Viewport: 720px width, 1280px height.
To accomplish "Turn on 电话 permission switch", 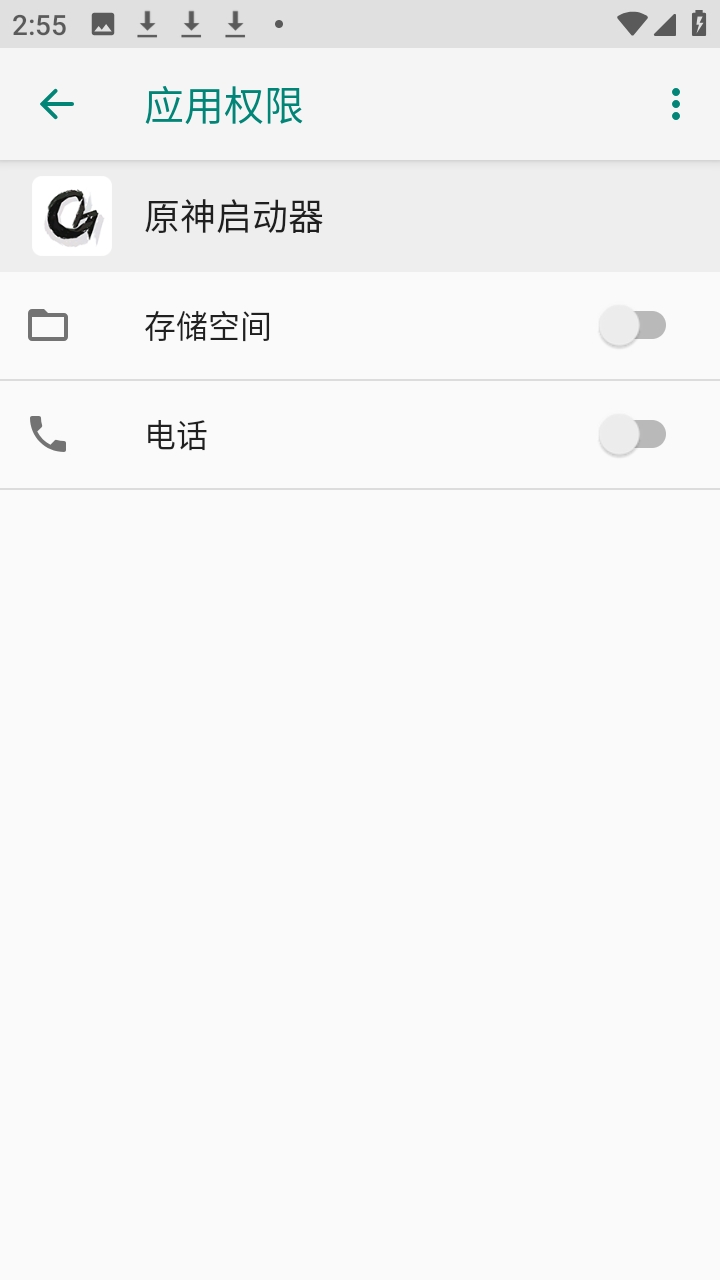I will coord(632,435).
